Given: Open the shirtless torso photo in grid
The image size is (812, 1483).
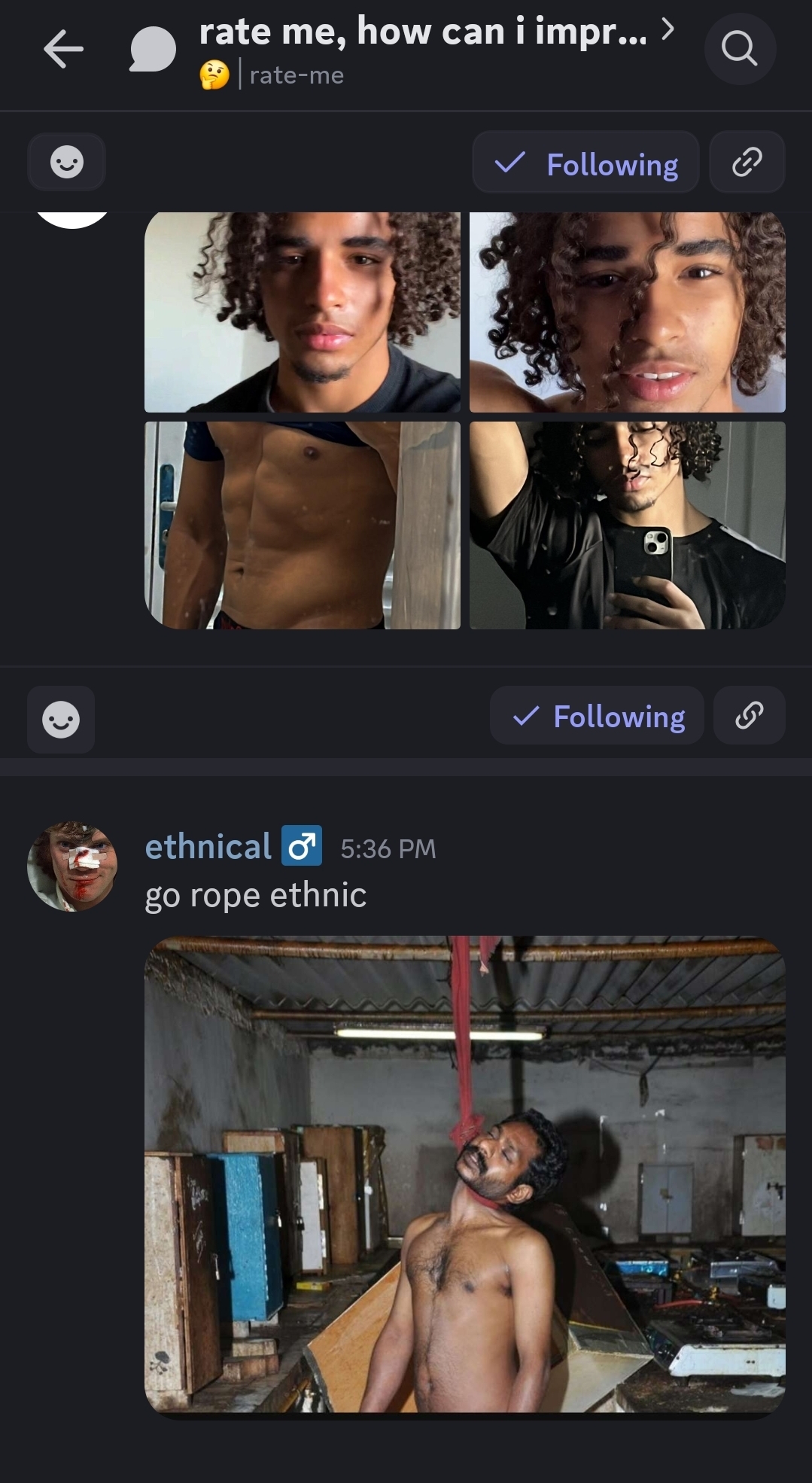Looking at the screenshot, I should coord(302,525).
